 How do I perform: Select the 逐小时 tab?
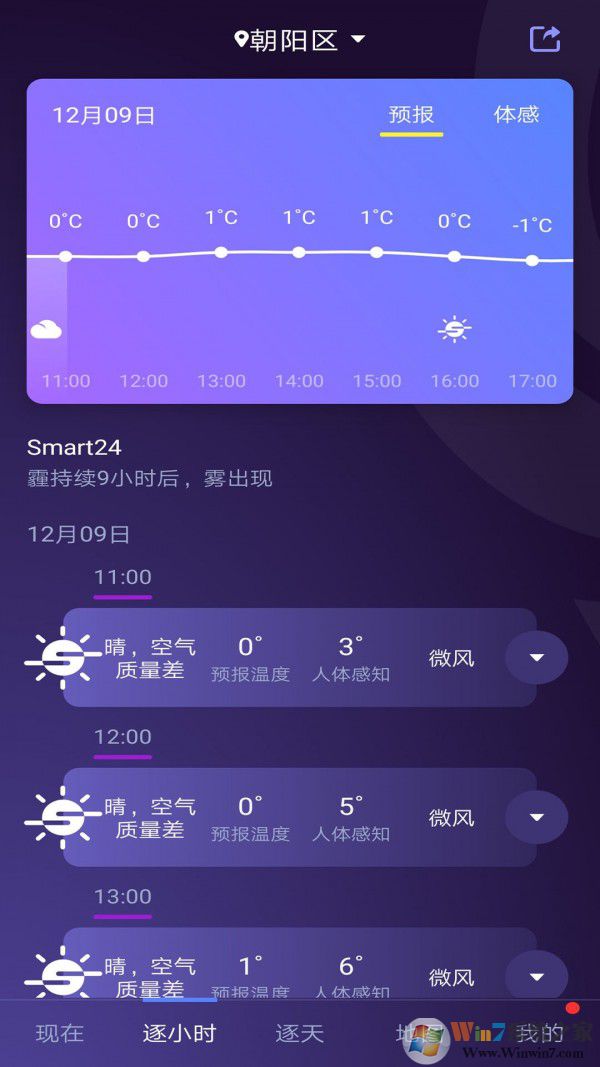pyautogui.click(x=179, y=1033)
